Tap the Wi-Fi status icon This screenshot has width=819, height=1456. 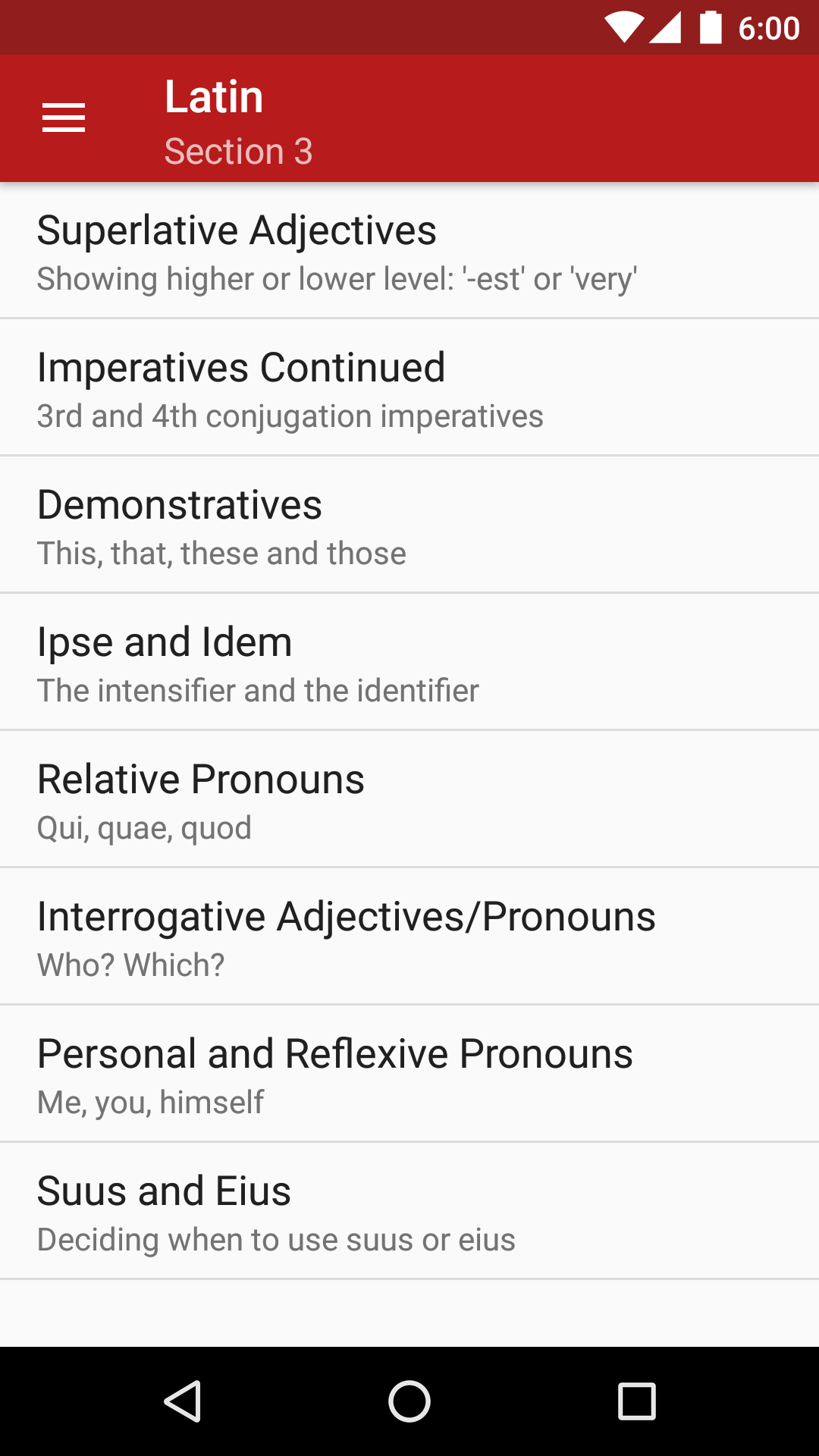pyautogui.click(x=623, y=28)
